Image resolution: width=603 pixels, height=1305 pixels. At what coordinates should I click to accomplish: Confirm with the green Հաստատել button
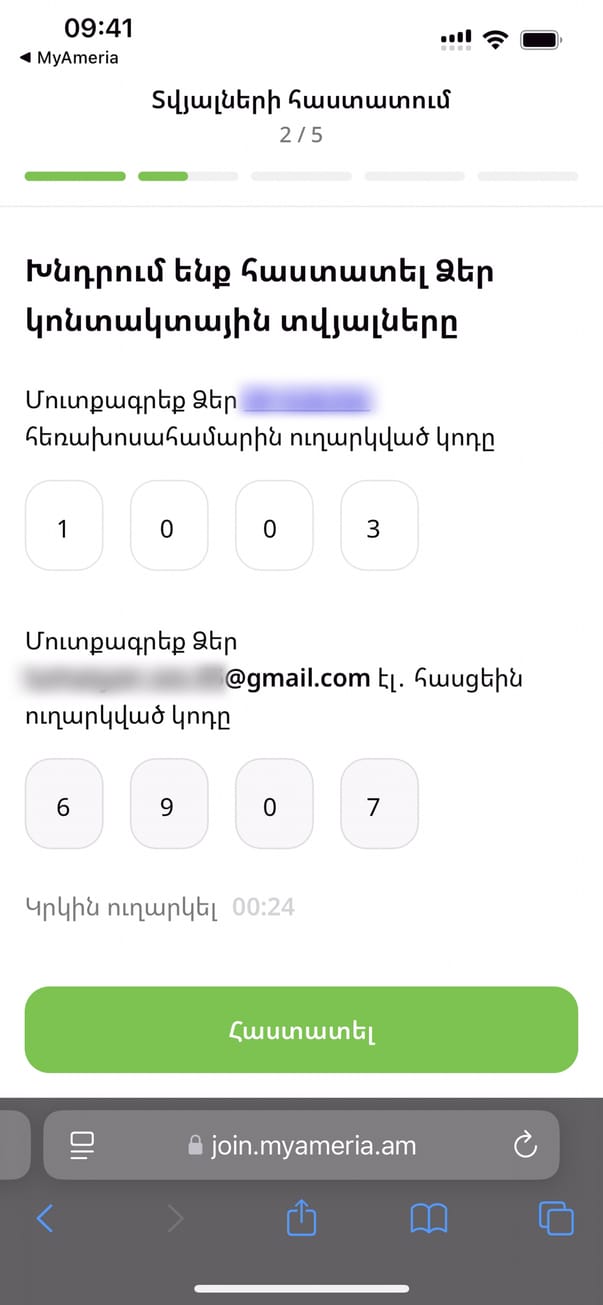pos(301,1030)
